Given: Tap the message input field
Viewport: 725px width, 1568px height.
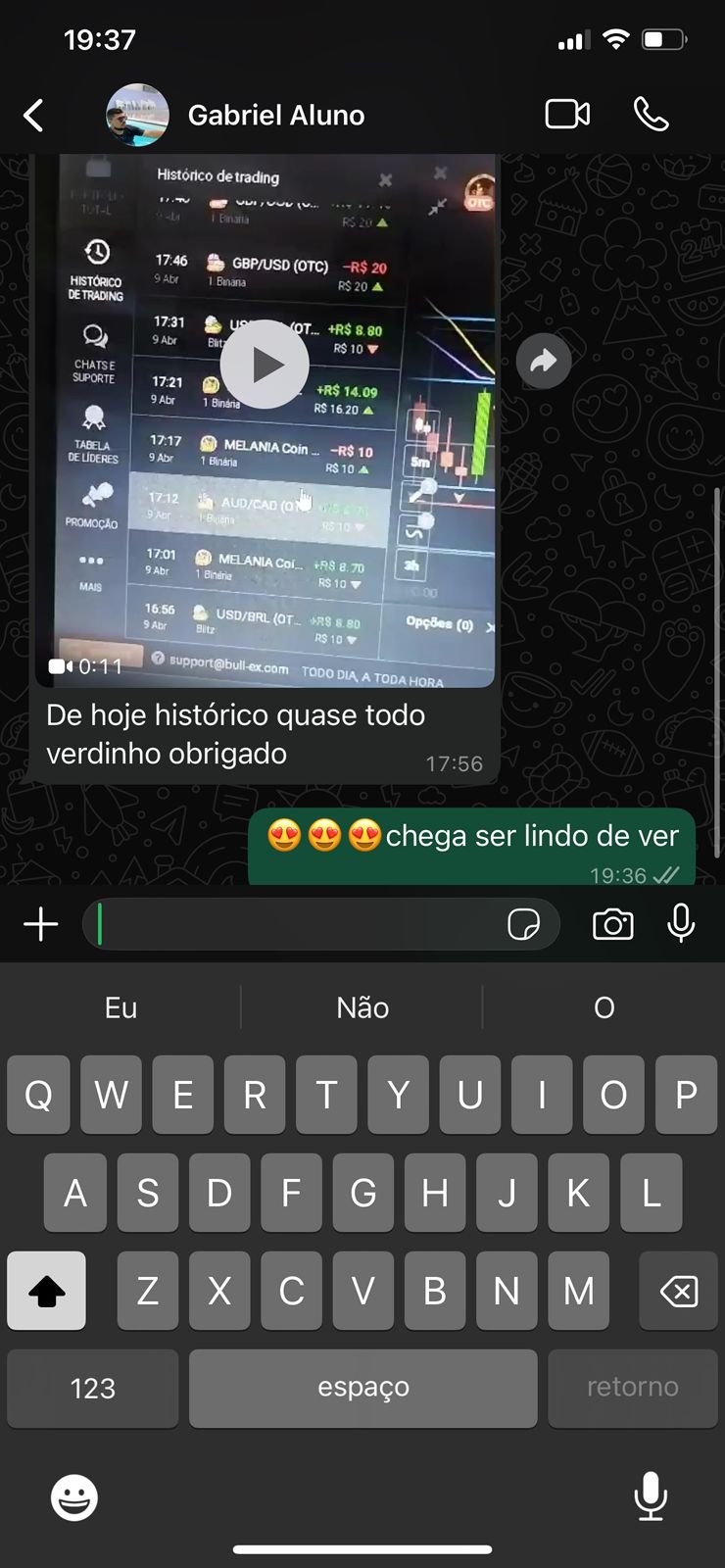Looking at the screenshot, I should coord(294,923).
